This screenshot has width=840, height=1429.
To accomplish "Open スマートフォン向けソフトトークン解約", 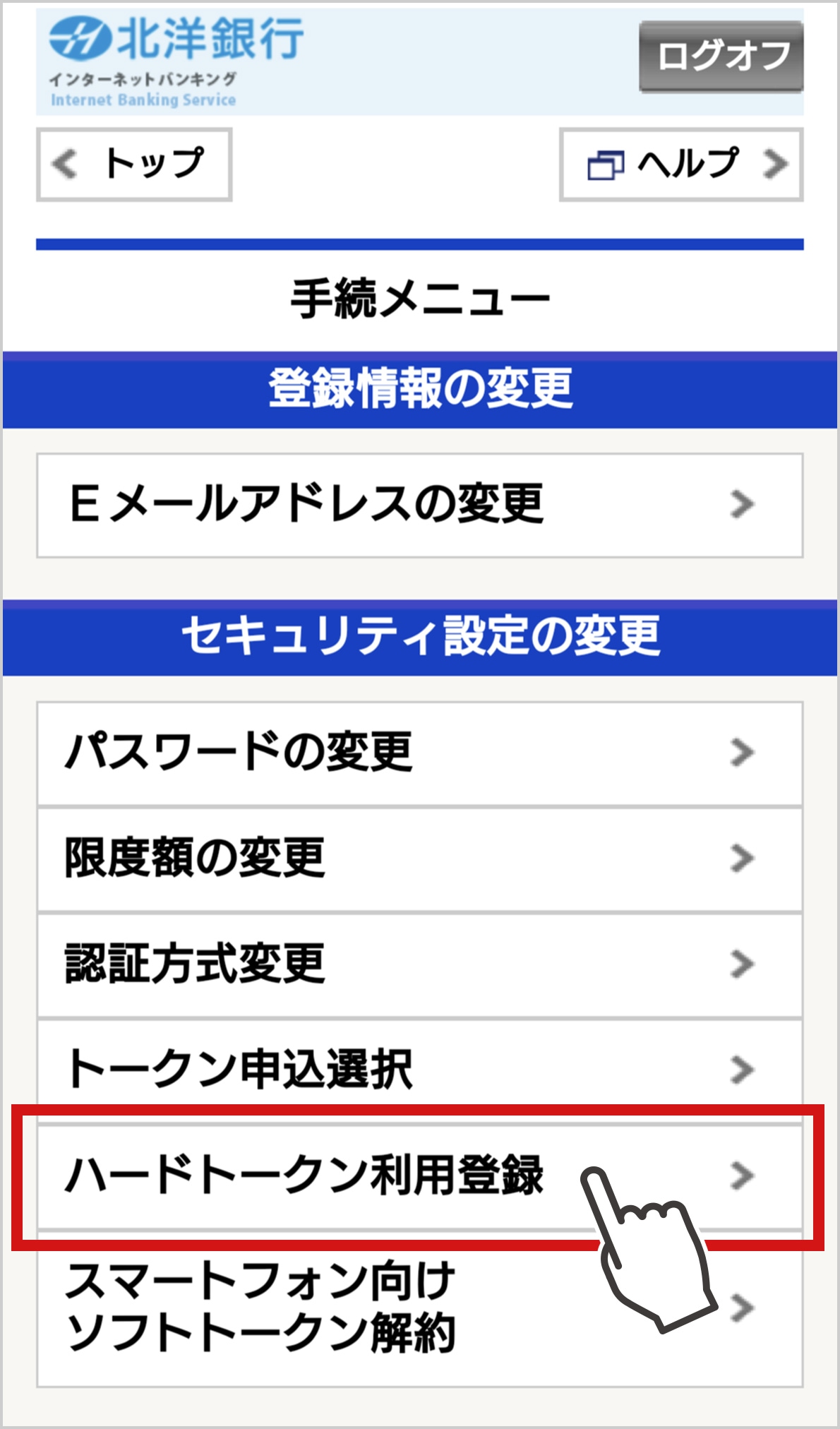I will [x=419, y=1308].
